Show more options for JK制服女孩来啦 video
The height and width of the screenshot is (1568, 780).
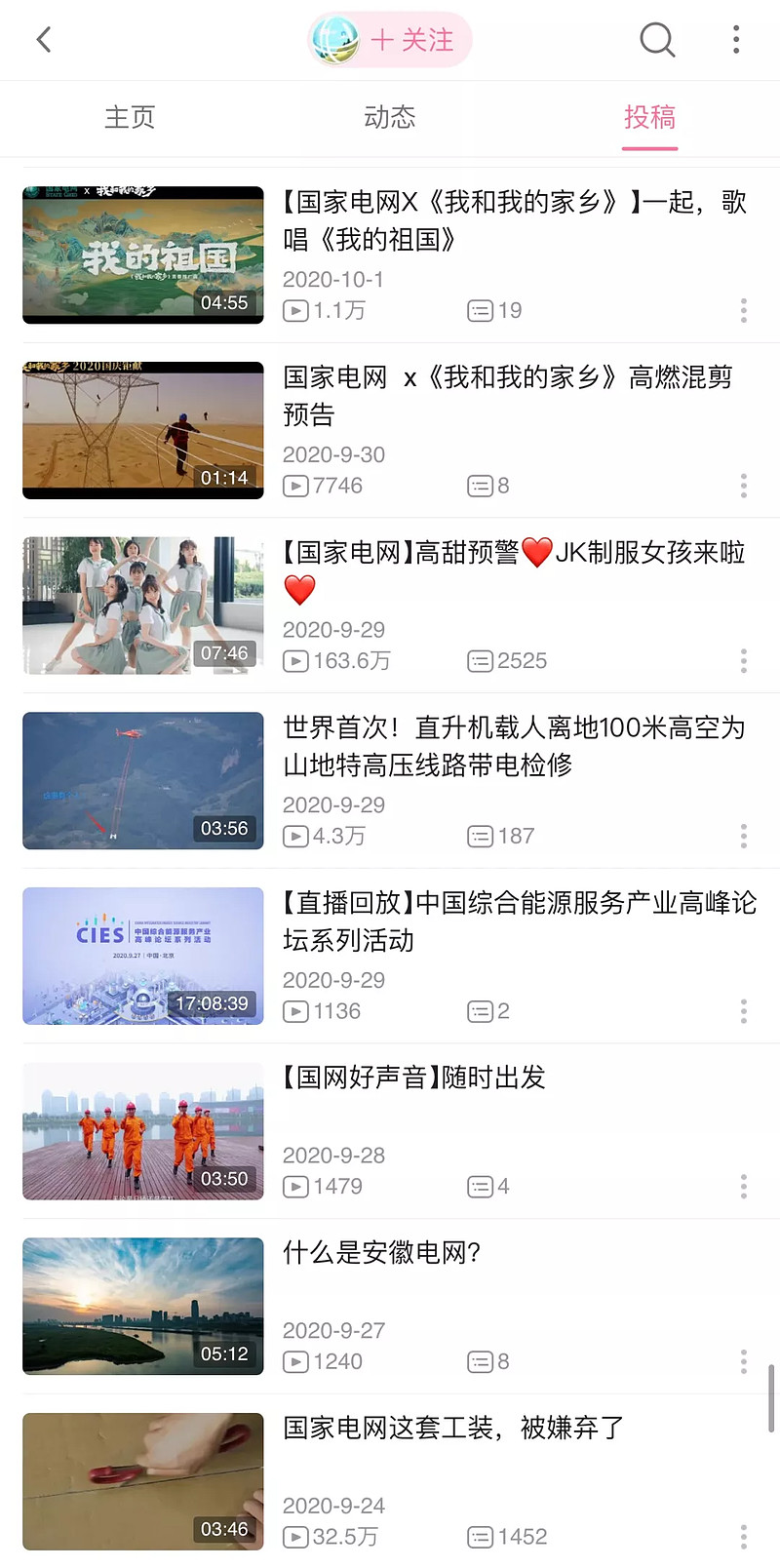coord(744,661)
